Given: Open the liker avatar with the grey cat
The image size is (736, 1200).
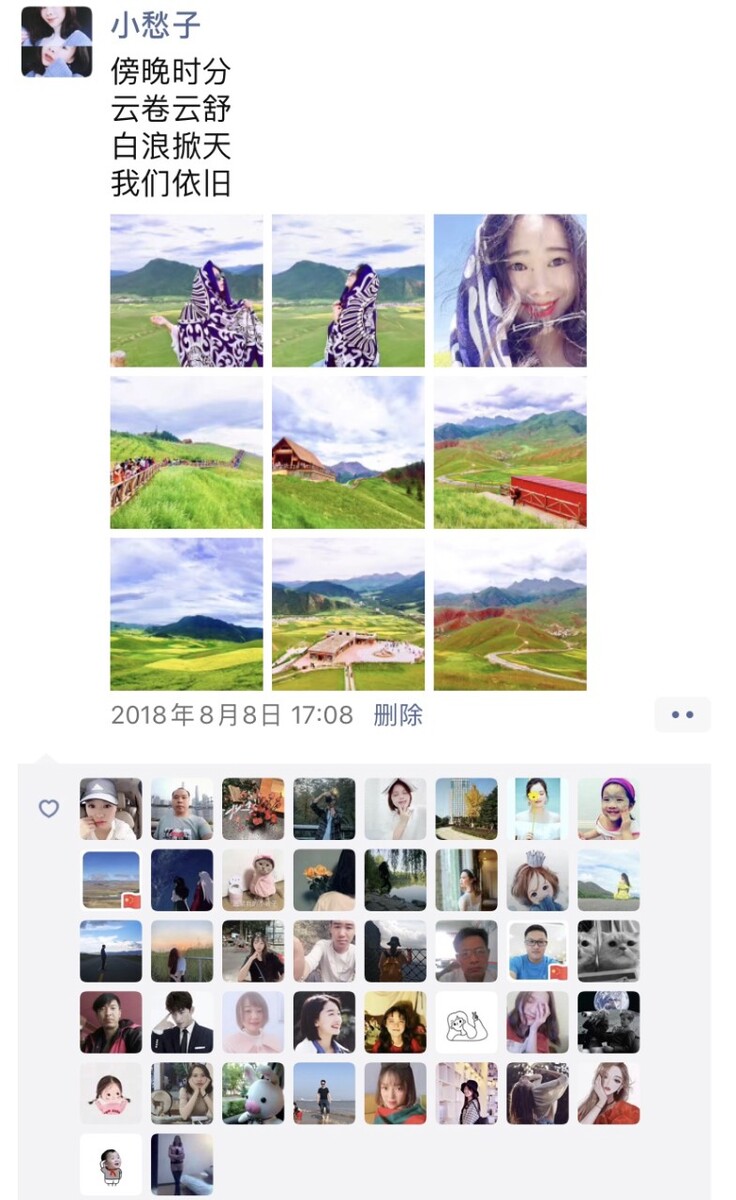Looking at the screenshot, I should [x=608, y=951].
